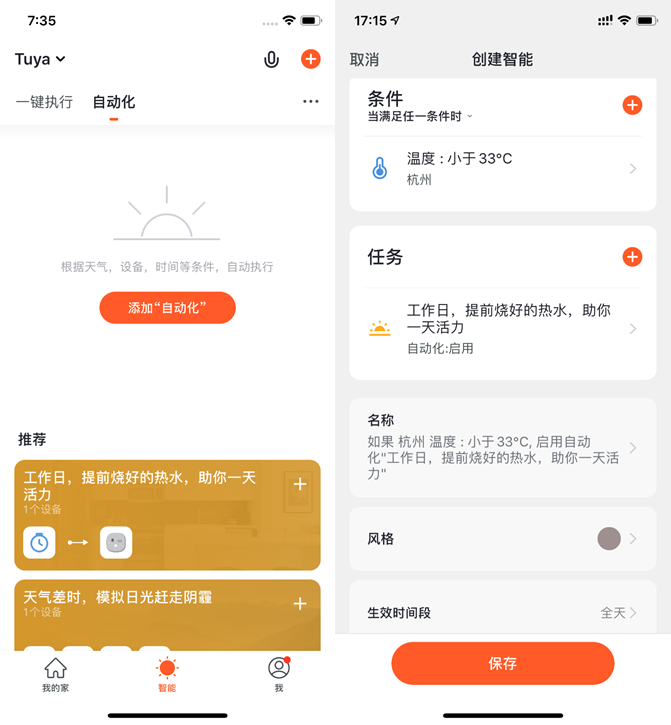Tap the 添加"自动化" button

click(x=167, y=308)
